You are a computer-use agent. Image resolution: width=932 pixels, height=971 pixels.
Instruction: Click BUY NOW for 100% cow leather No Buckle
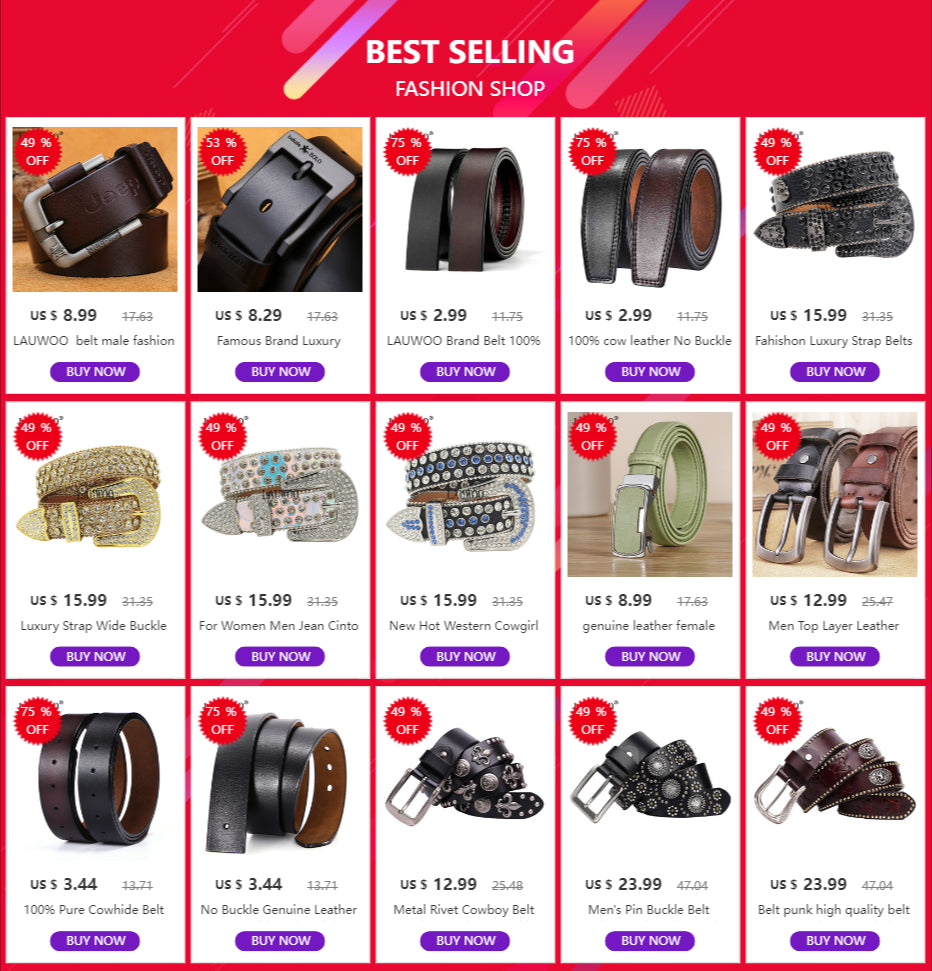pyautogui.click(x=649, y=371)
